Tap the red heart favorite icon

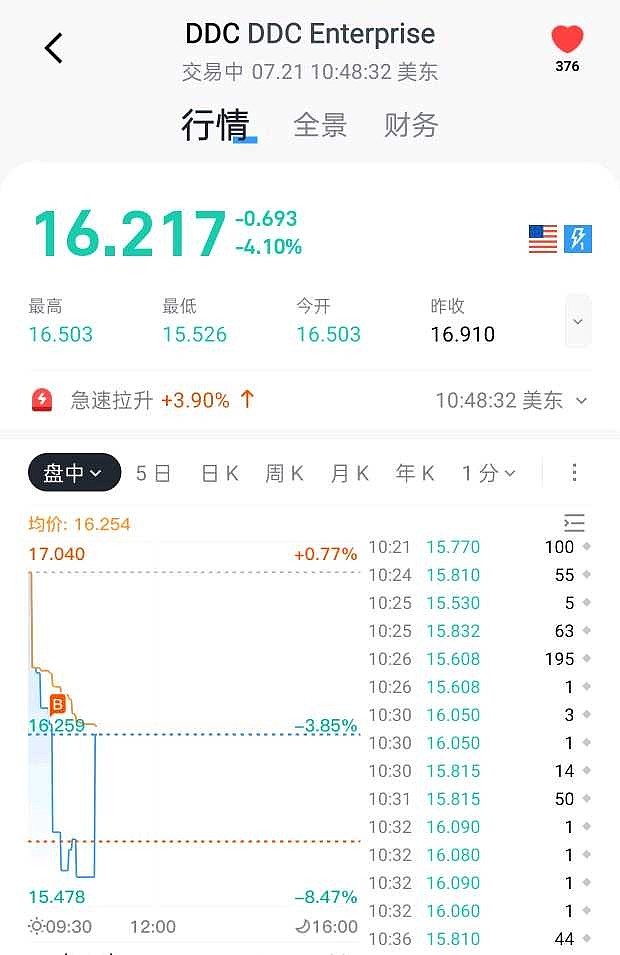click(x=567, y=40)
